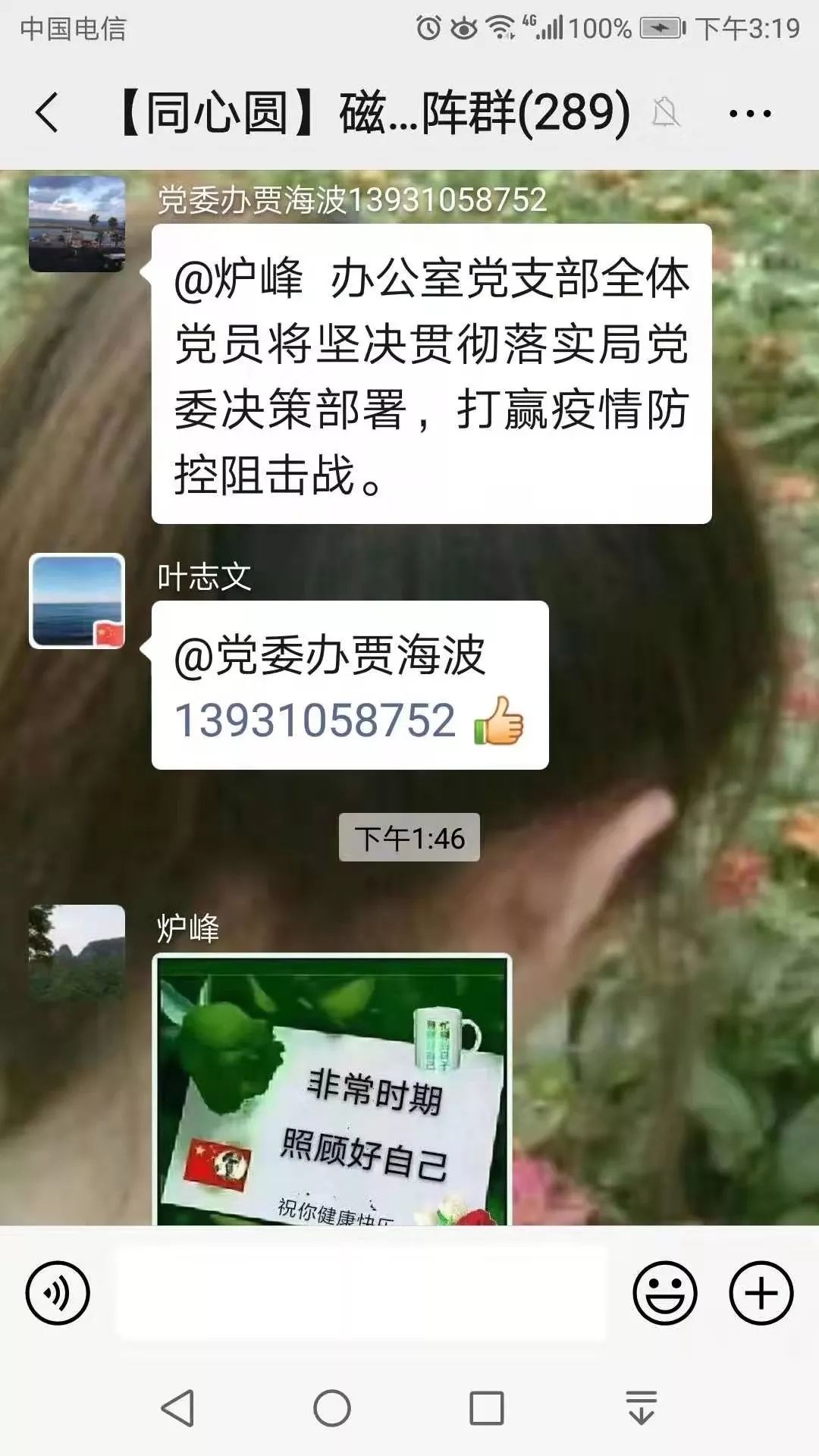Switch to voice message input
Screen dimensions: 819x1456
coord(58,1293)
